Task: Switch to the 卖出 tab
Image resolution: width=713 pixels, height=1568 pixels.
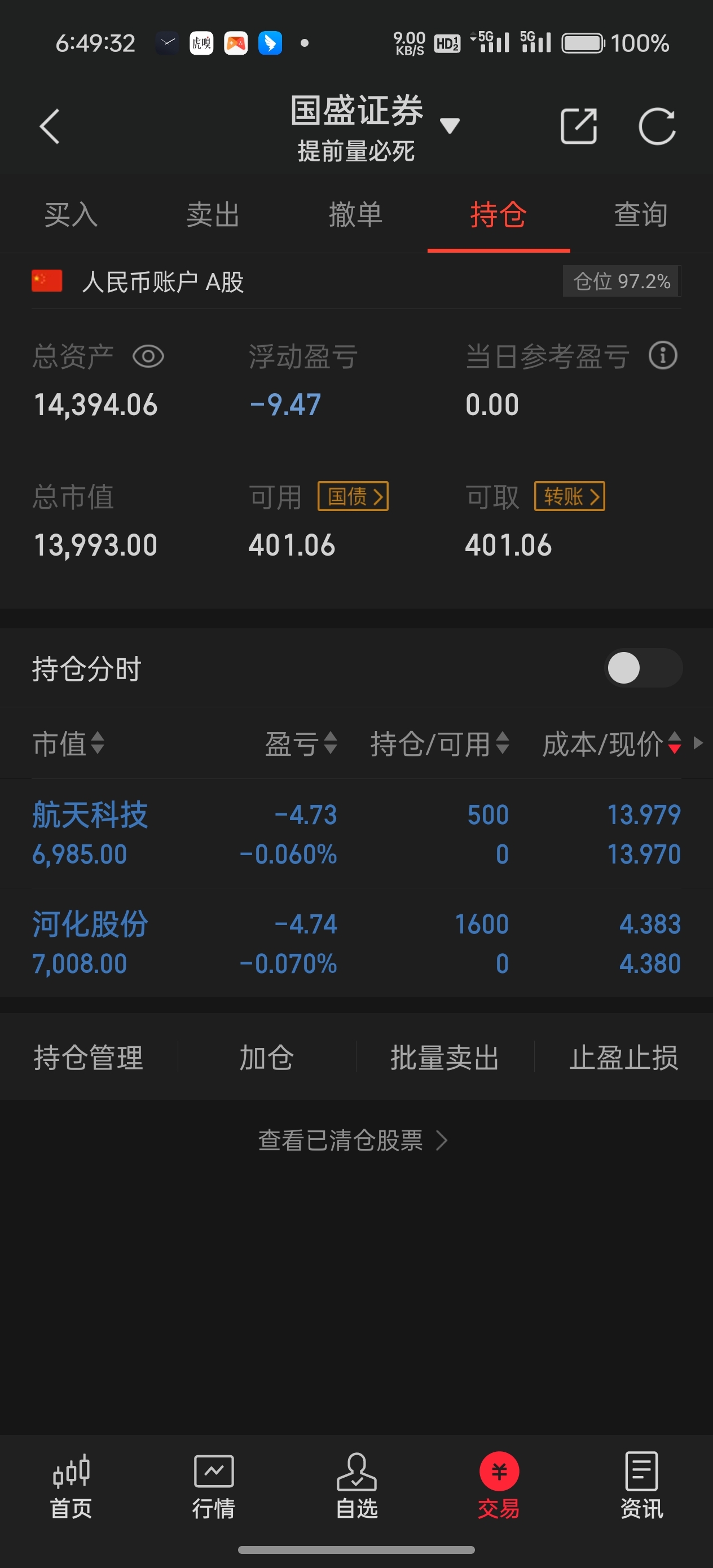Action: (213, 215)
